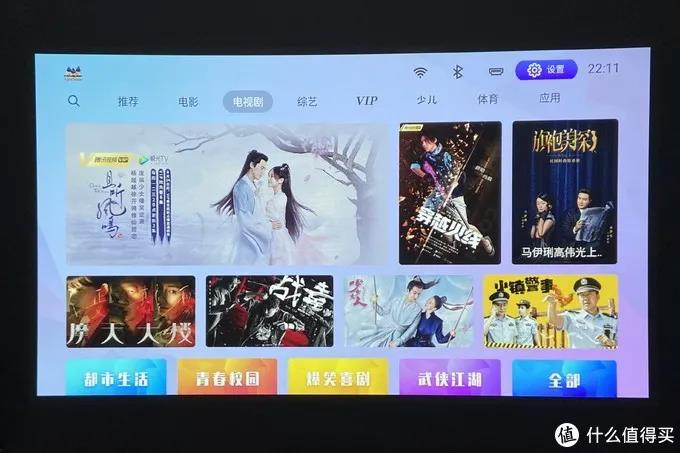Switch to the 推荐 tab

[127, 101]
